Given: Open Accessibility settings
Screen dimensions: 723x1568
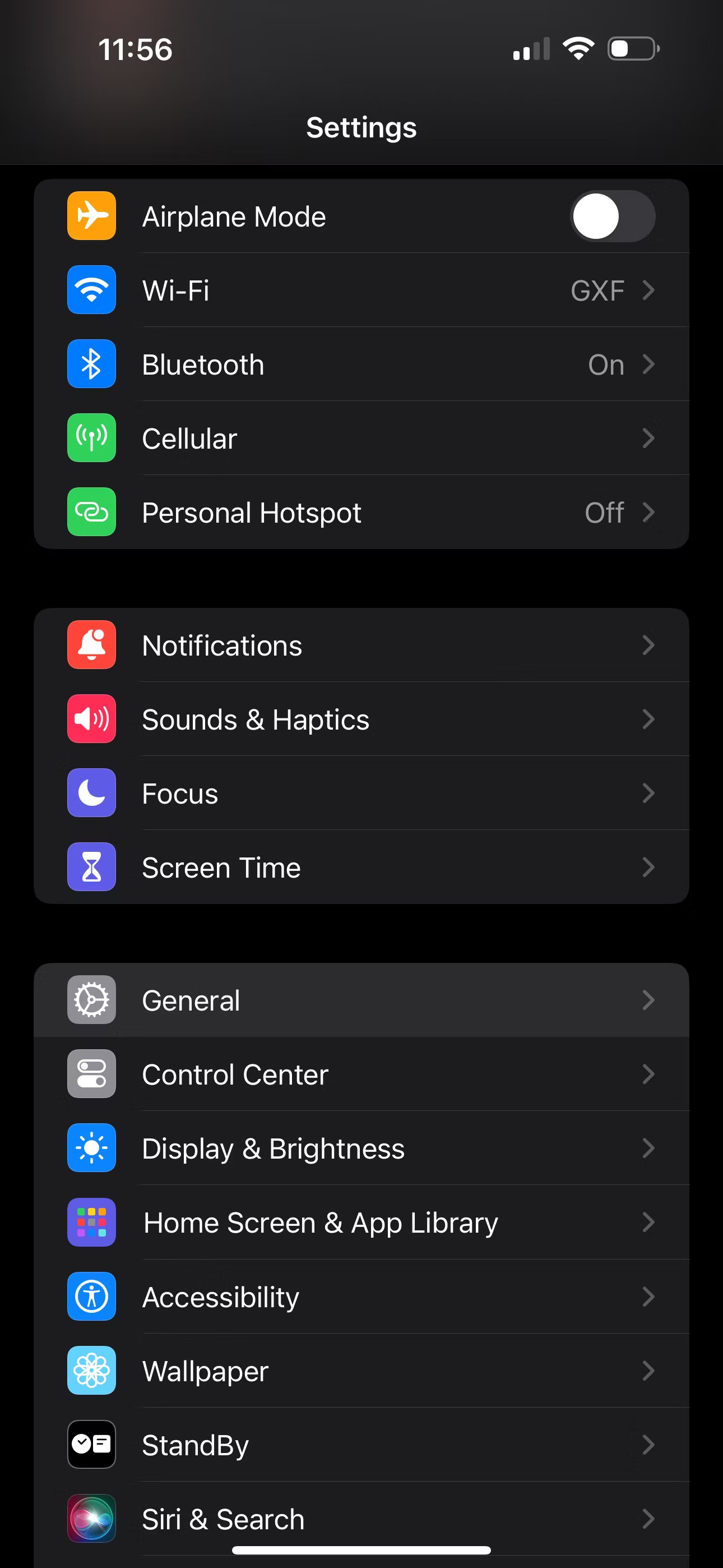Looking at the screenshot, I should pos(361,1297).
